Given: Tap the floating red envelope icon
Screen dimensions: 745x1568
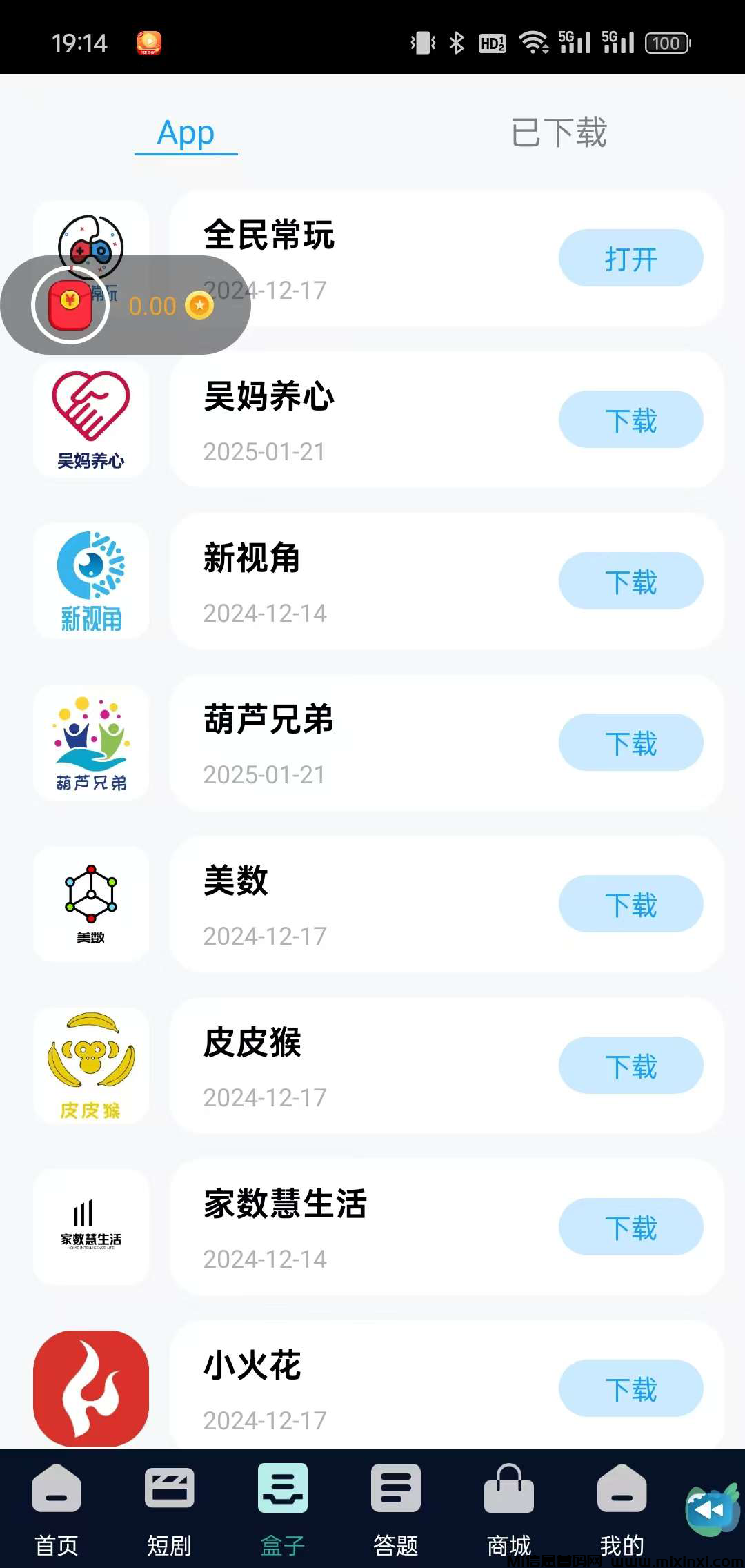Looking at the screenshot, I should pos(70,305).
